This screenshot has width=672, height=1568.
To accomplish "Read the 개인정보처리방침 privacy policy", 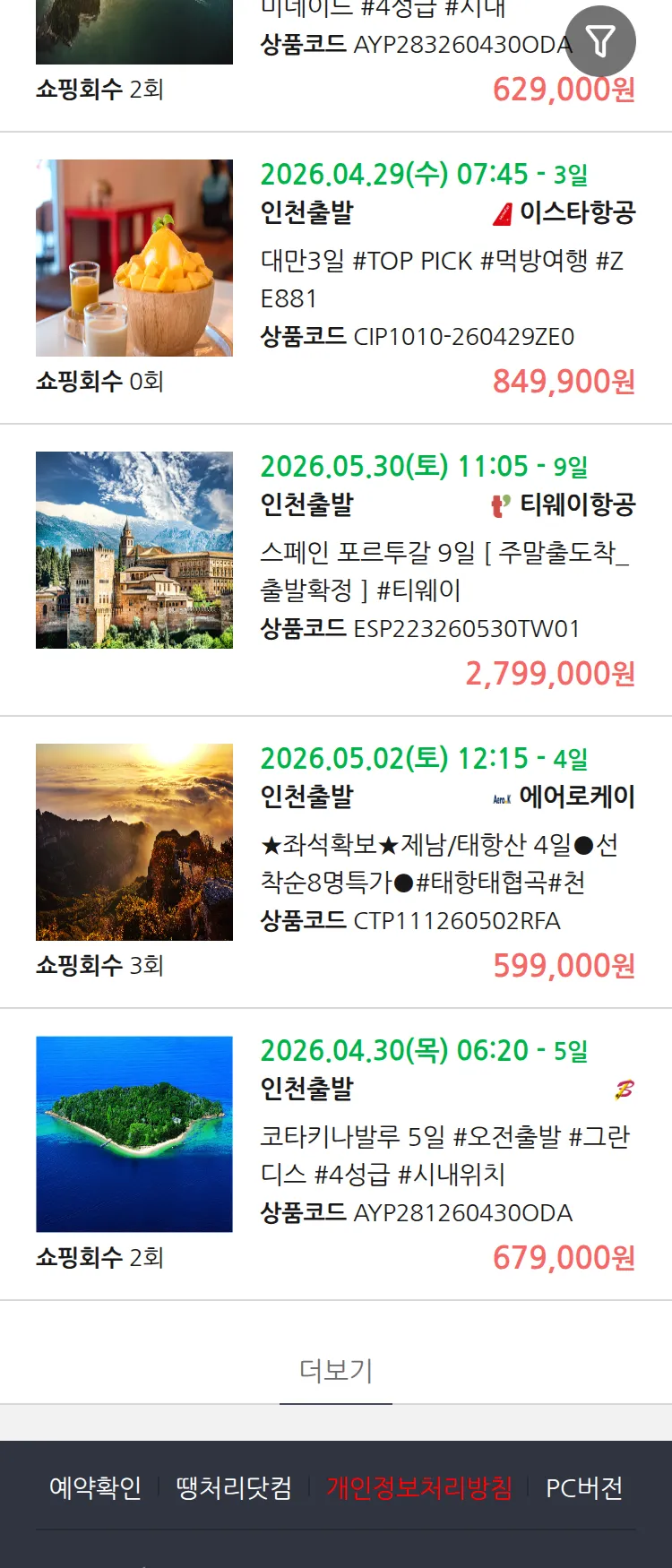I will pyautogui.click(x=419, y=1488).
